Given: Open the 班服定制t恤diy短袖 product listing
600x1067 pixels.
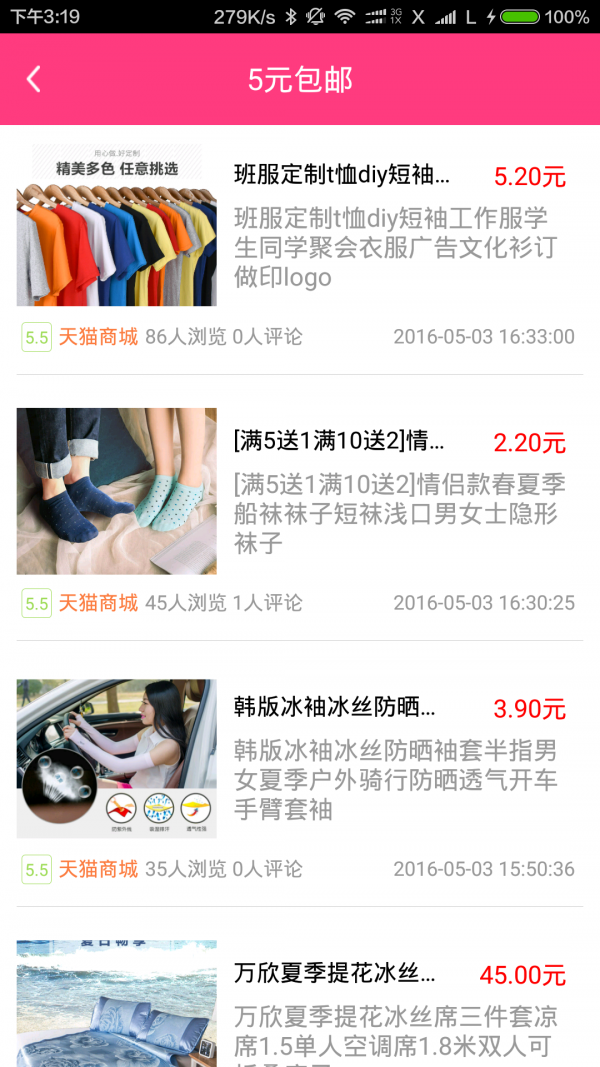Looking at the screenshot, I should pos(341,176).
